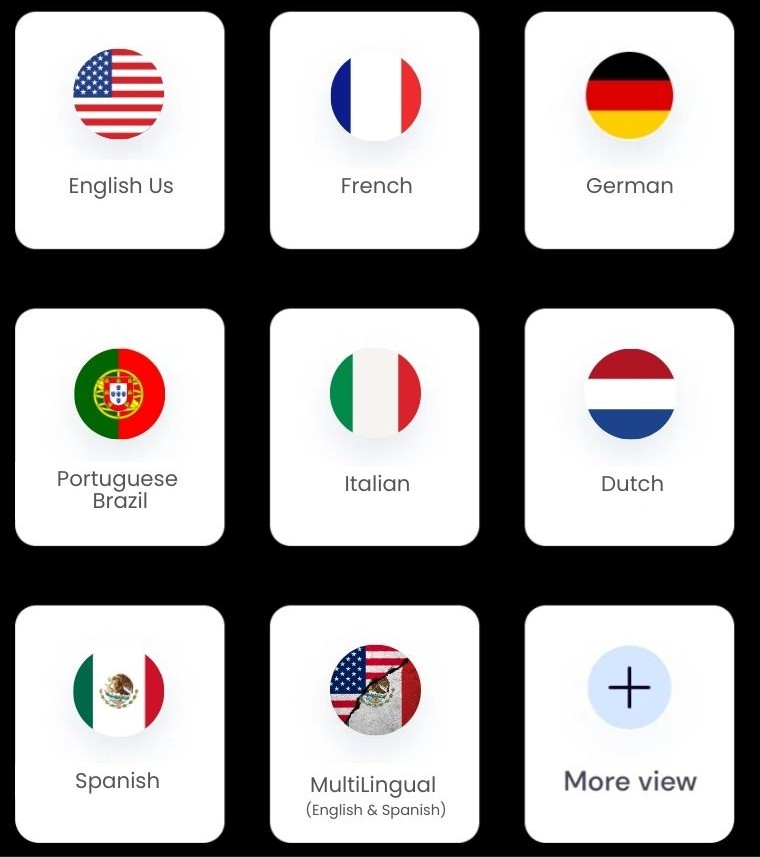Image resolution: width=760 pixels, height=857 pixels.
Task: Choose the Italian language card
Action: [375, 427]
